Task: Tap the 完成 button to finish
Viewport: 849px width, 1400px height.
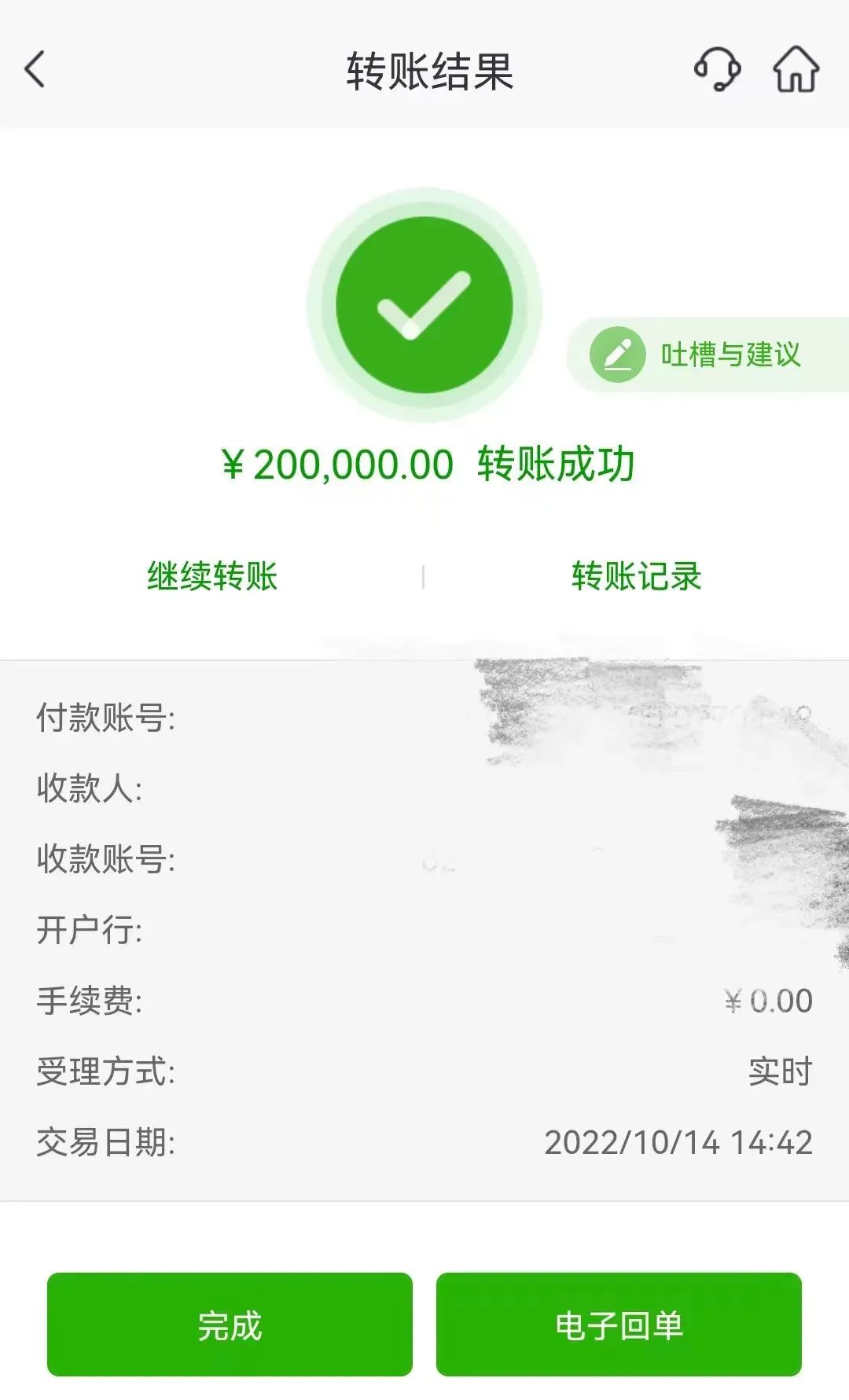Action: (230, 1325)
